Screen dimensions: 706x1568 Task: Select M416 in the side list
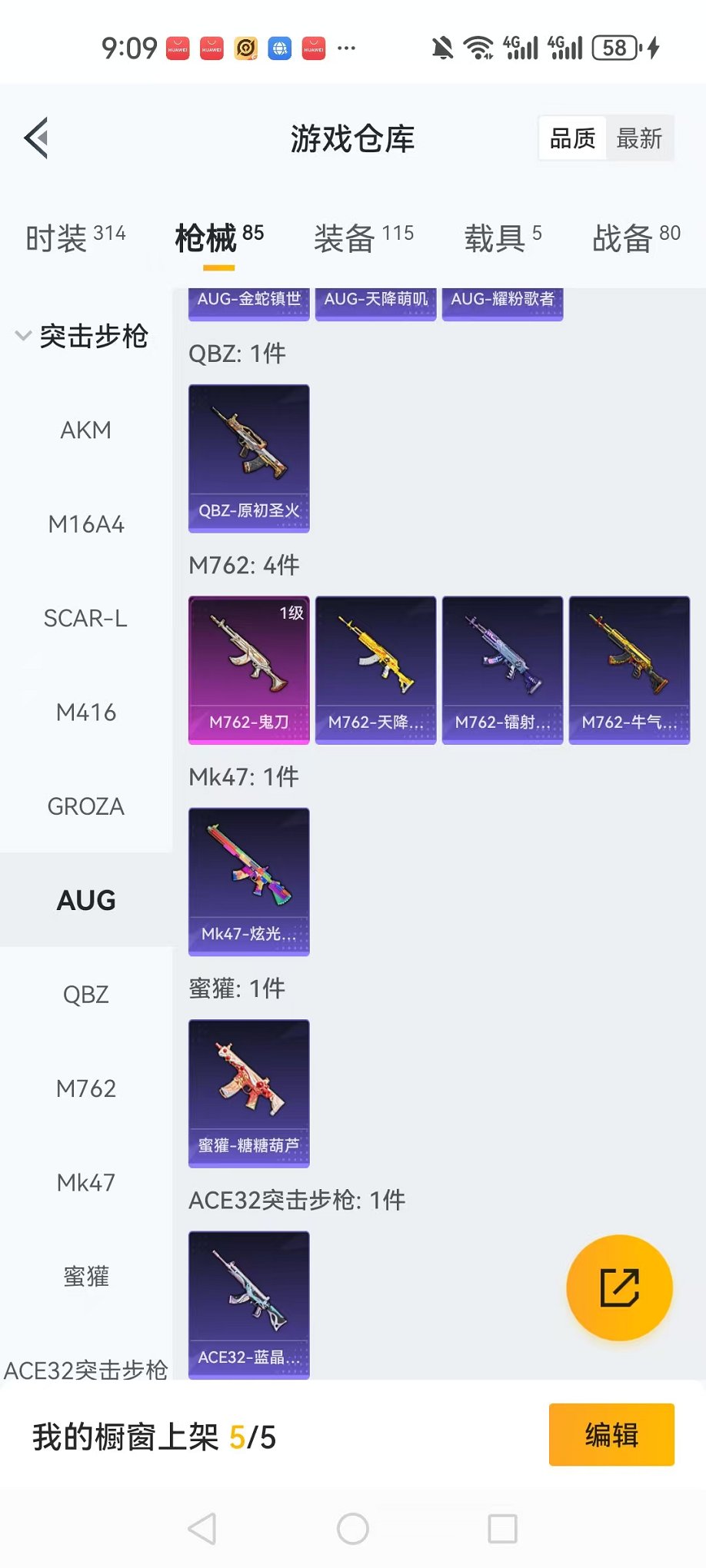[86, 713]
